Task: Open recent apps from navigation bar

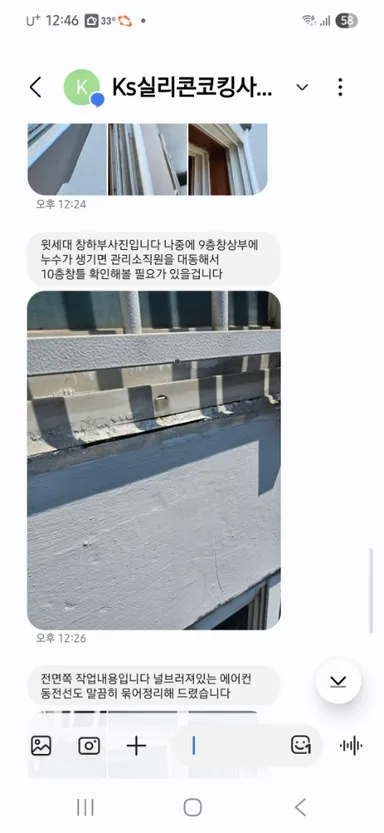Action: click(x=85, y=808)
